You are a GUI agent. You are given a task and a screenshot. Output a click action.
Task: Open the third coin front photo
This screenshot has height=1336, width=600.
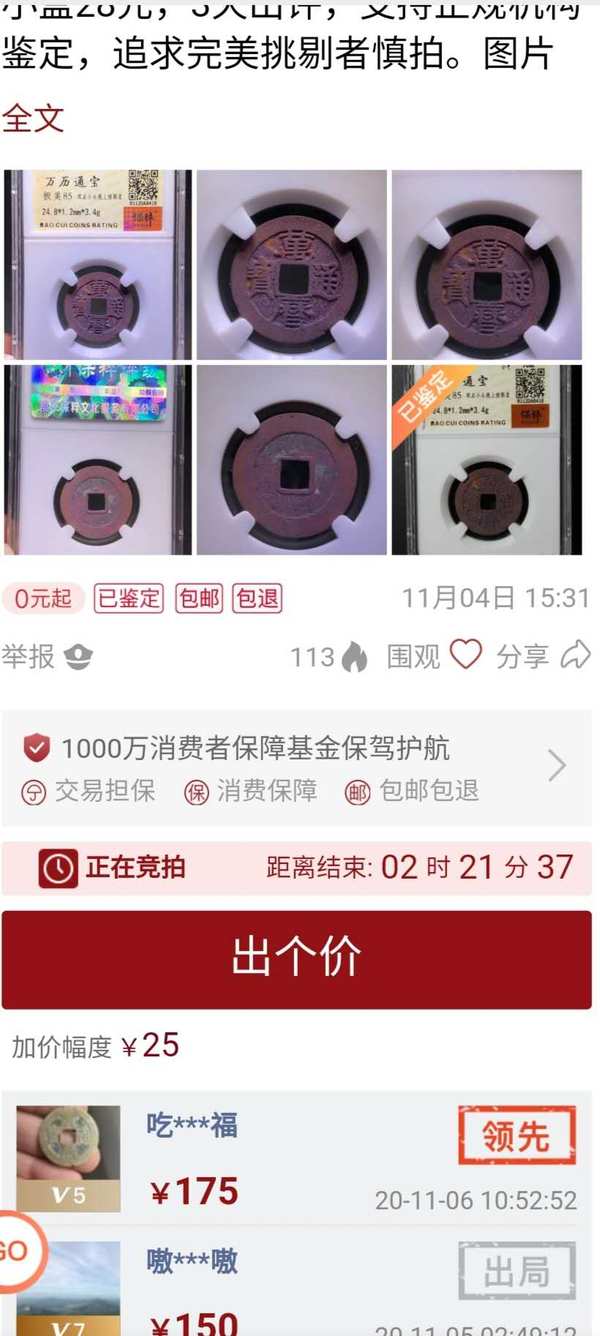[486, 265]
